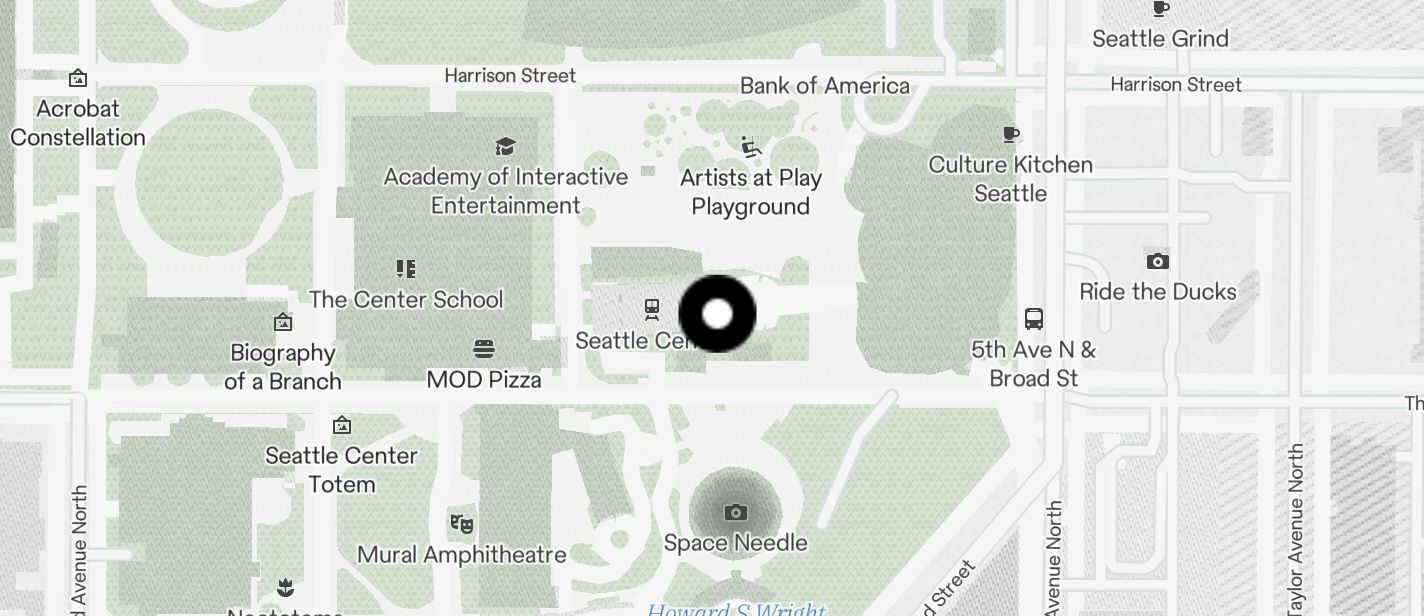Screen dimensions: 1424x616
Task: Select the 5th Ave N & Broad St bus stop
Action: pos(1034,320)
